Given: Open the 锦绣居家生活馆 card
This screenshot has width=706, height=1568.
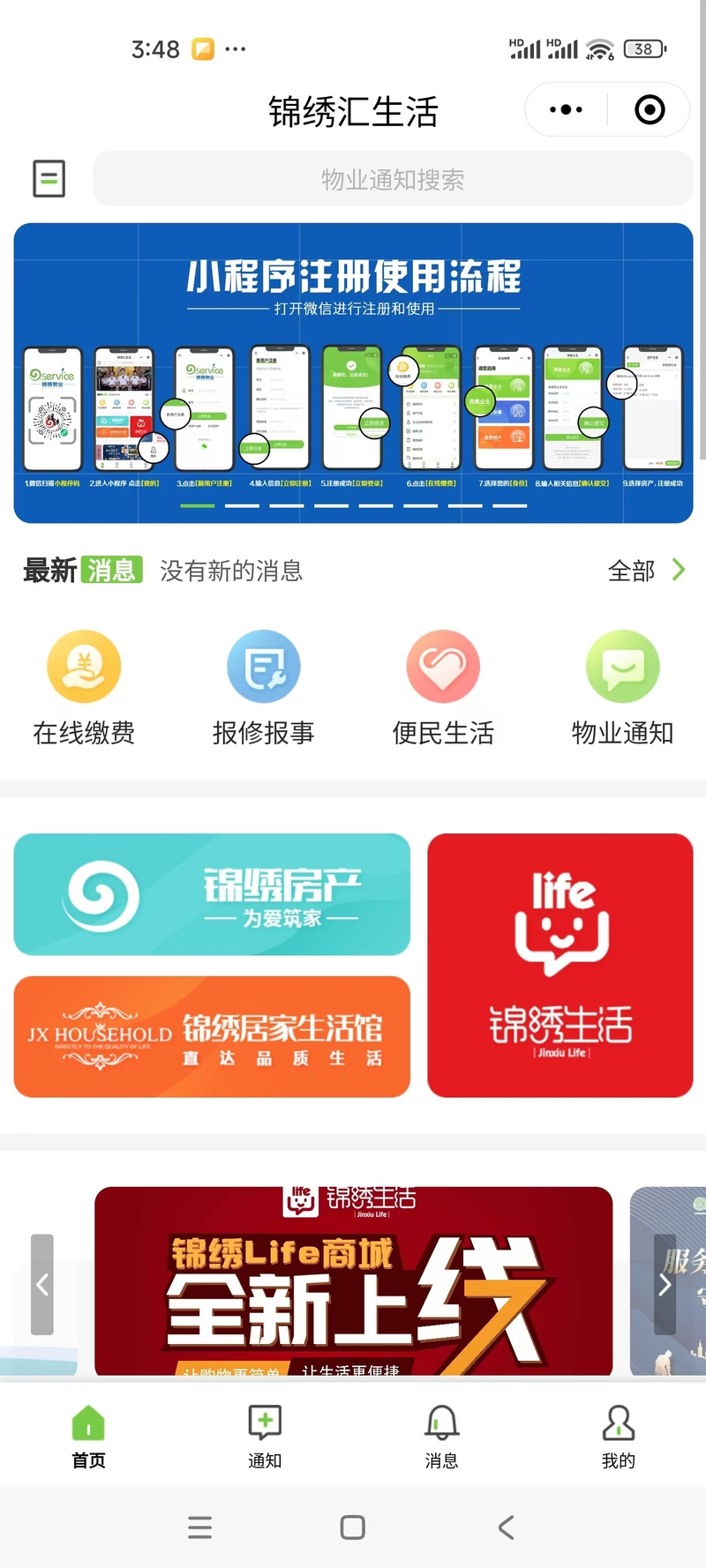Looking at the screenshot, I should tap(212, 1036).
